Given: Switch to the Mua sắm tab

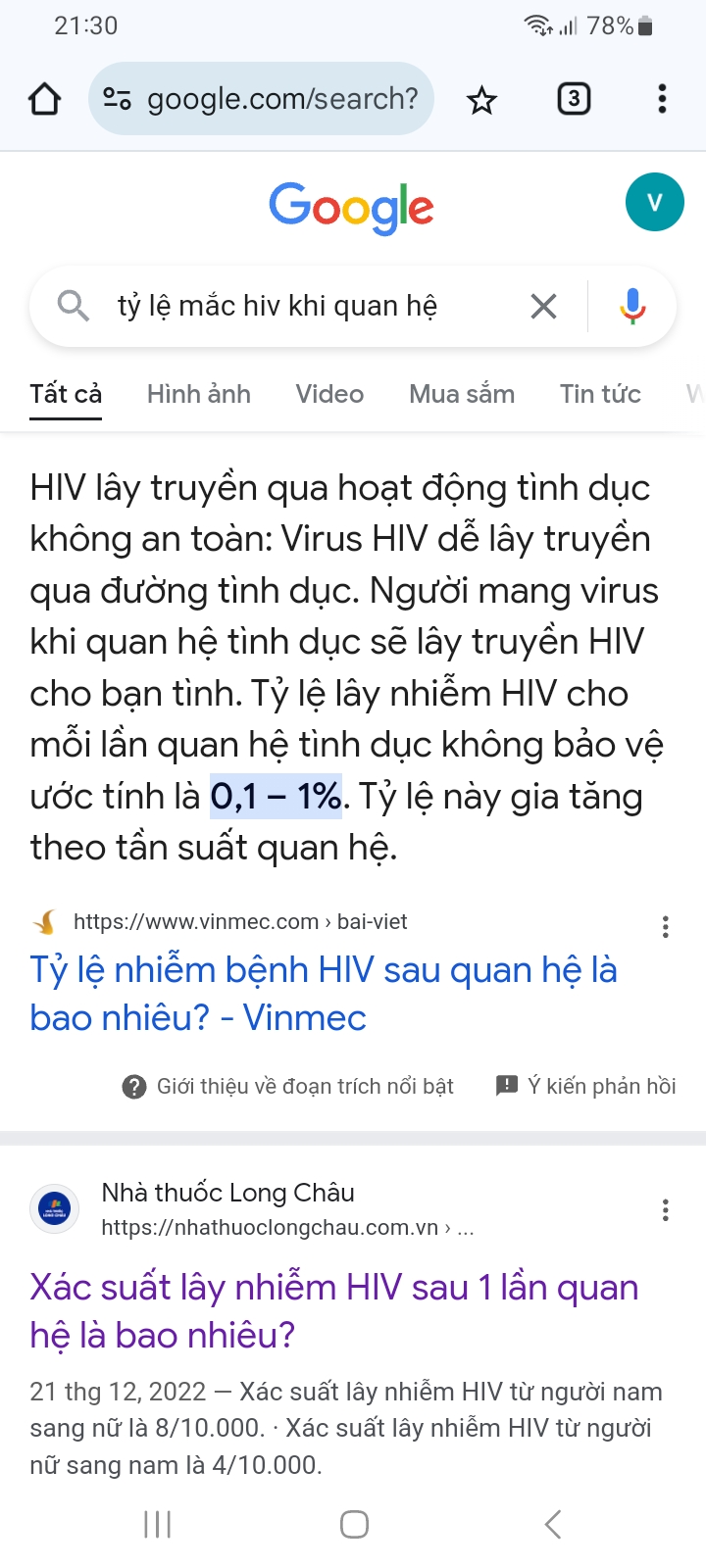Looking at the screenshot, I should coord(462,394).
